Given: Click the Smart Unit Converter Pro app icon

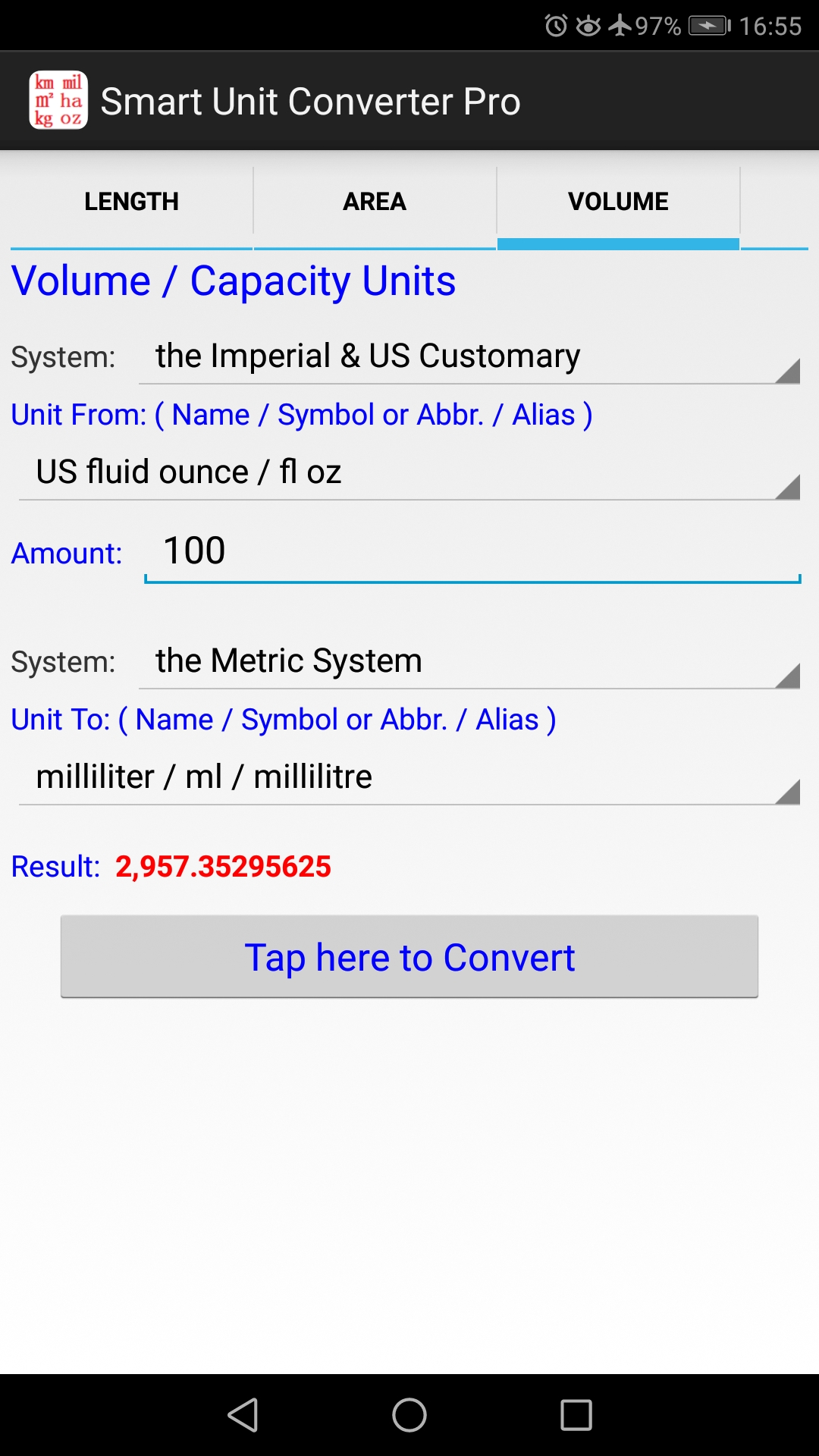Looking at the screenshot, I should coord(60,99).
